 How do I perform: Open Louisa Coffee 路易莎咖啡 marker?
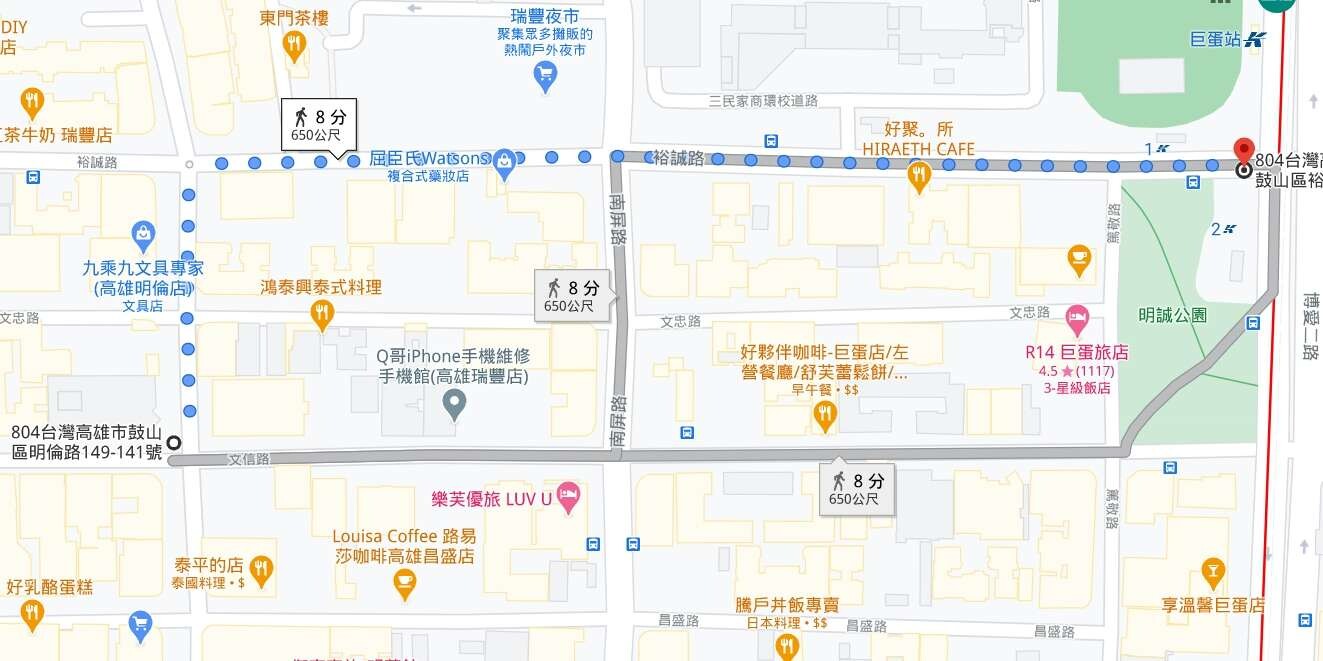coord(404,583)
